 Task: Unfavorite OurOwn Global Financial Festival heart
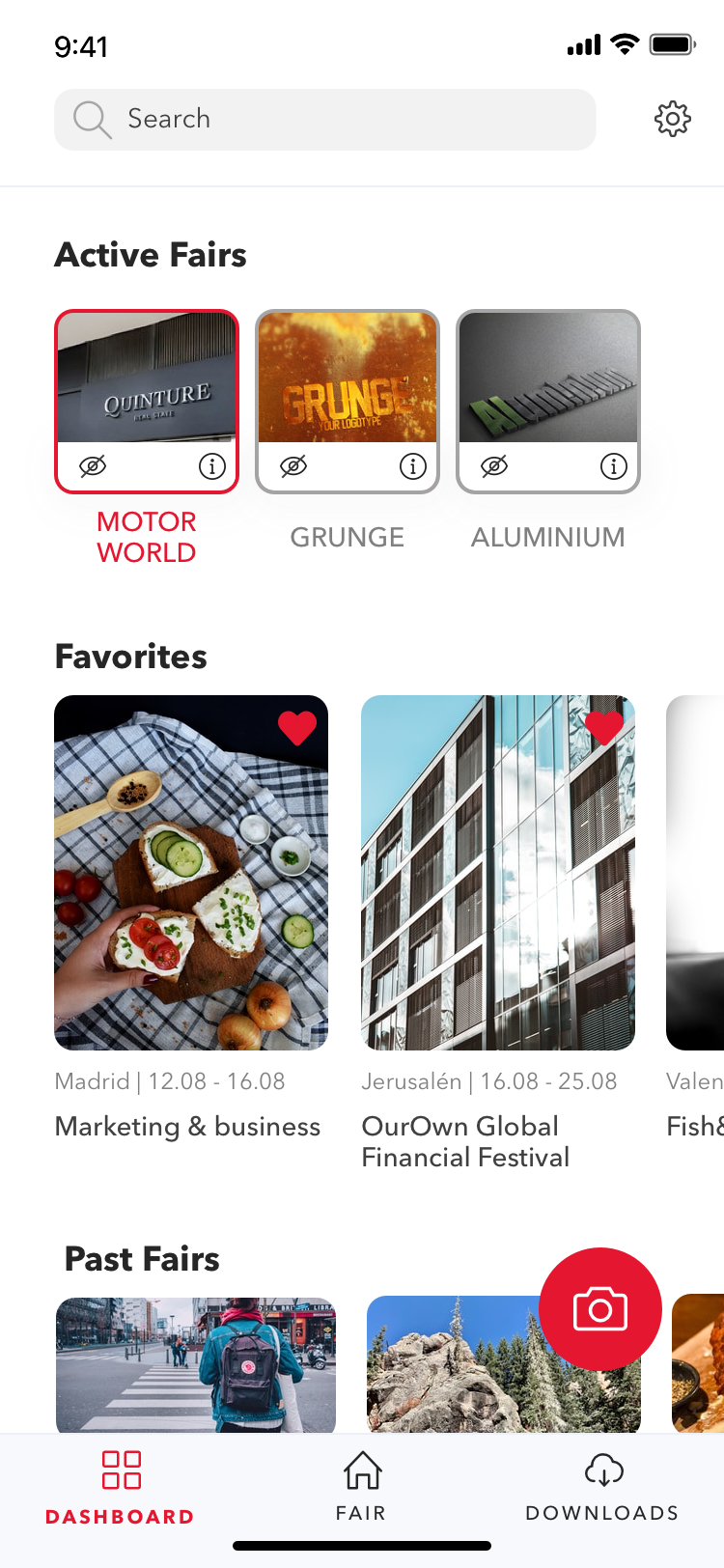tap(604, 728)
